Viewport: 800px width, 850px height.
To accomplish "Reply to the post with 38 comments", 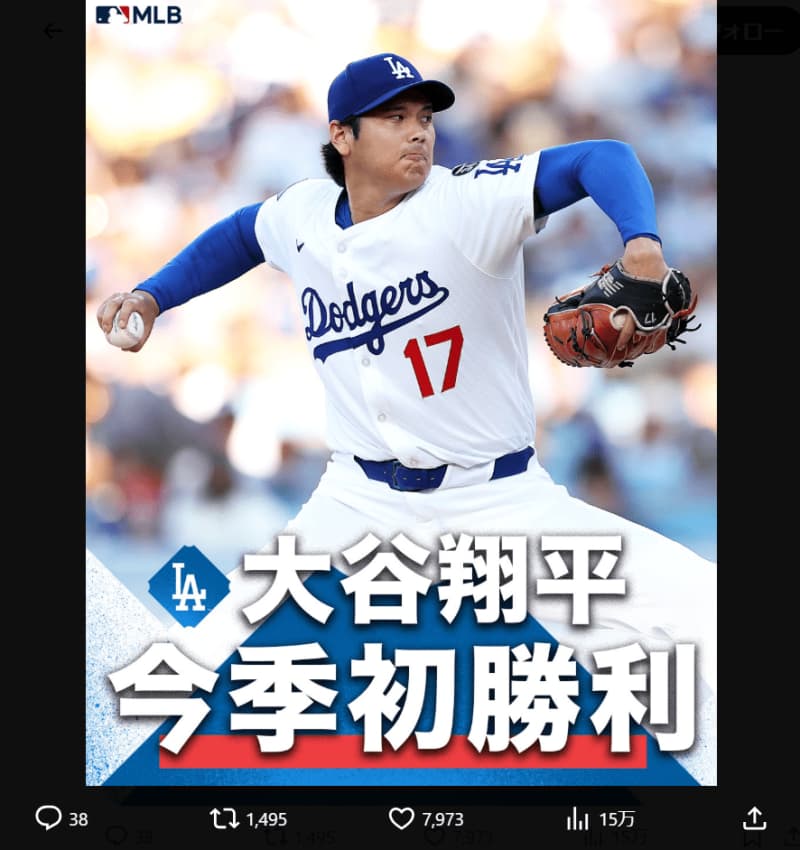I will click(49, 818).
